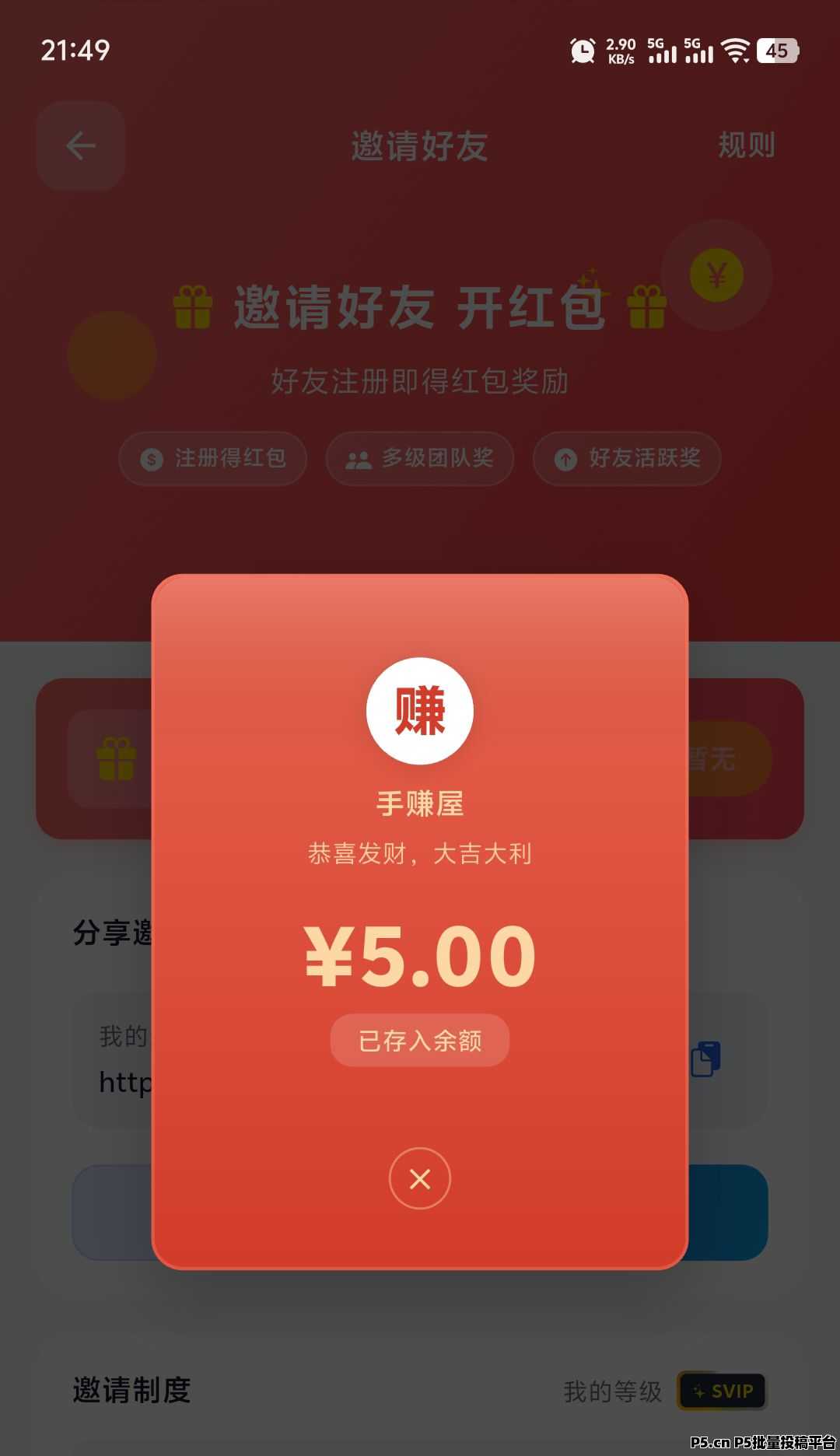Select the 好友活跃奖 pill
This screenshot has width=840, height=1456.
[625, 460]
